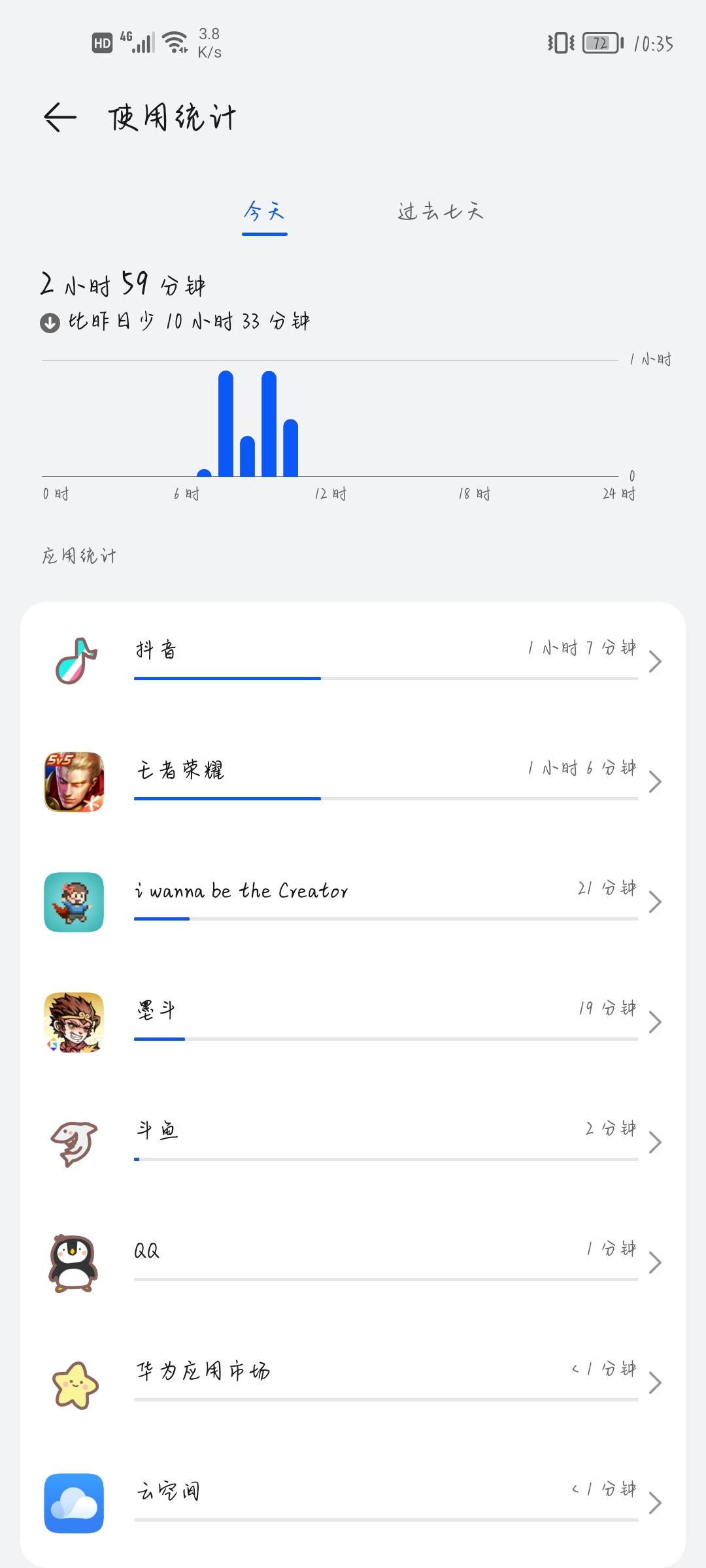Click the 王者荣耀 game icon

[73, 781]
